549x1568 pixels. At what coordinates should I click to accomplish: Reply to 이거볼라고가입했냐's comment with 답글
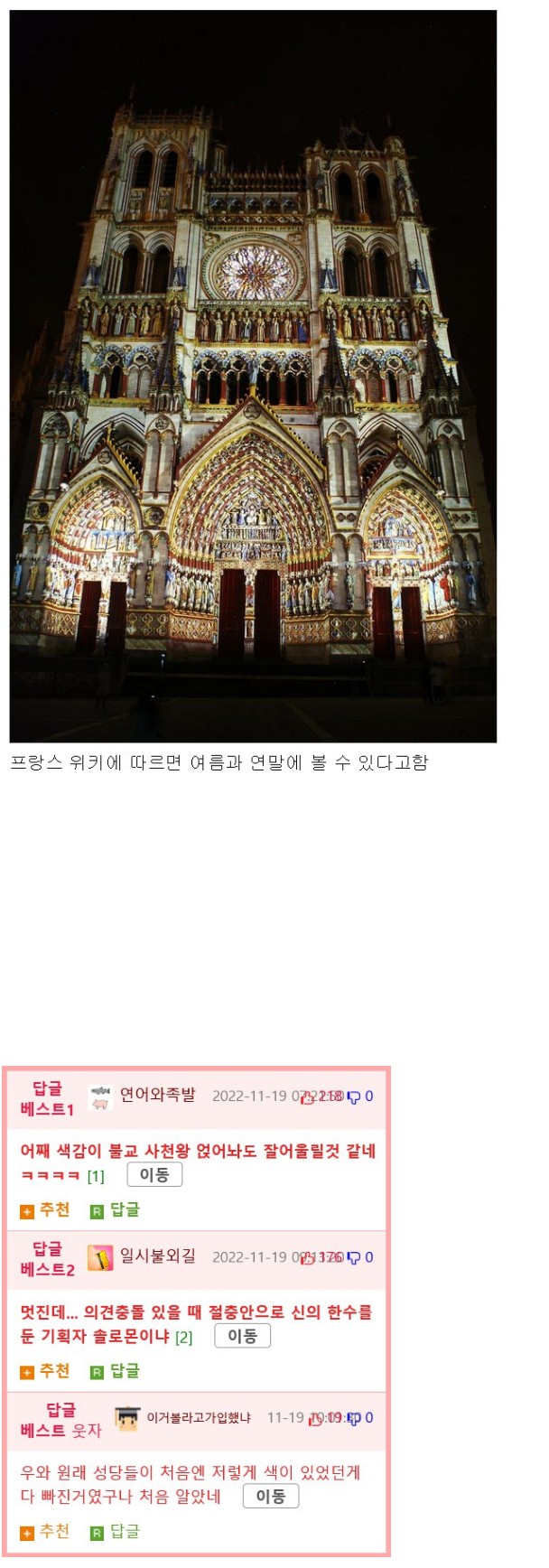point(115,1531)
